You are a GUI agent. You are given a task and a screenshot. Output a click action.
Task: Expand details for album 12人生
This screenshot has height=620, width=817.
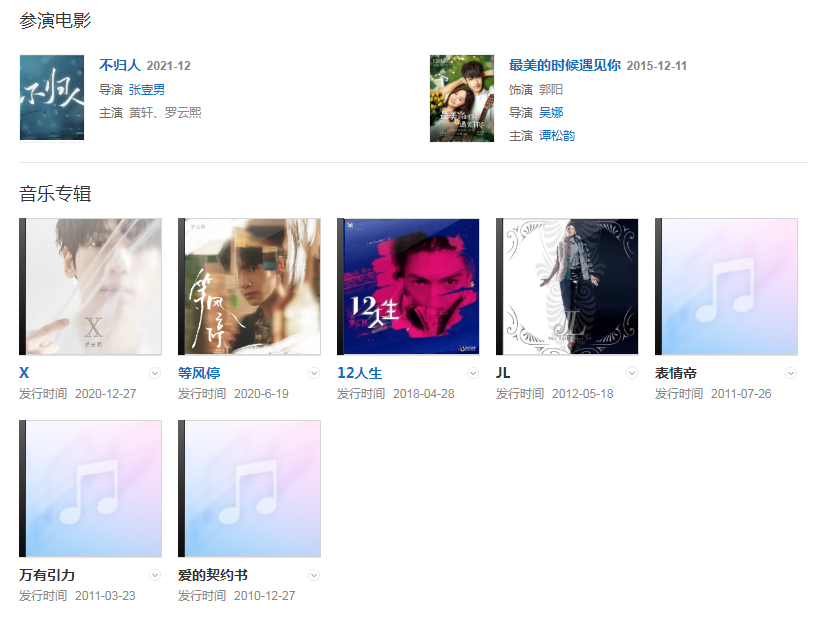(473, 373)
